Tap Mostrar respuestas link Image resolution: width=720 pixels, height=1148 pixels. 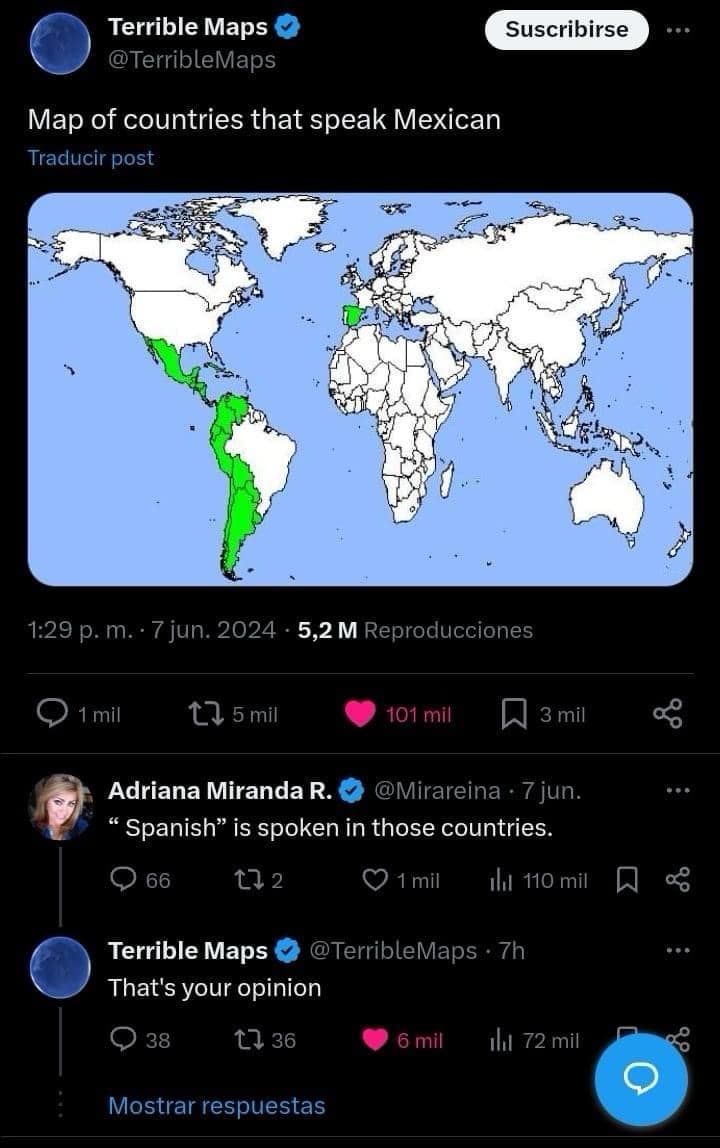click(216, 1105)
